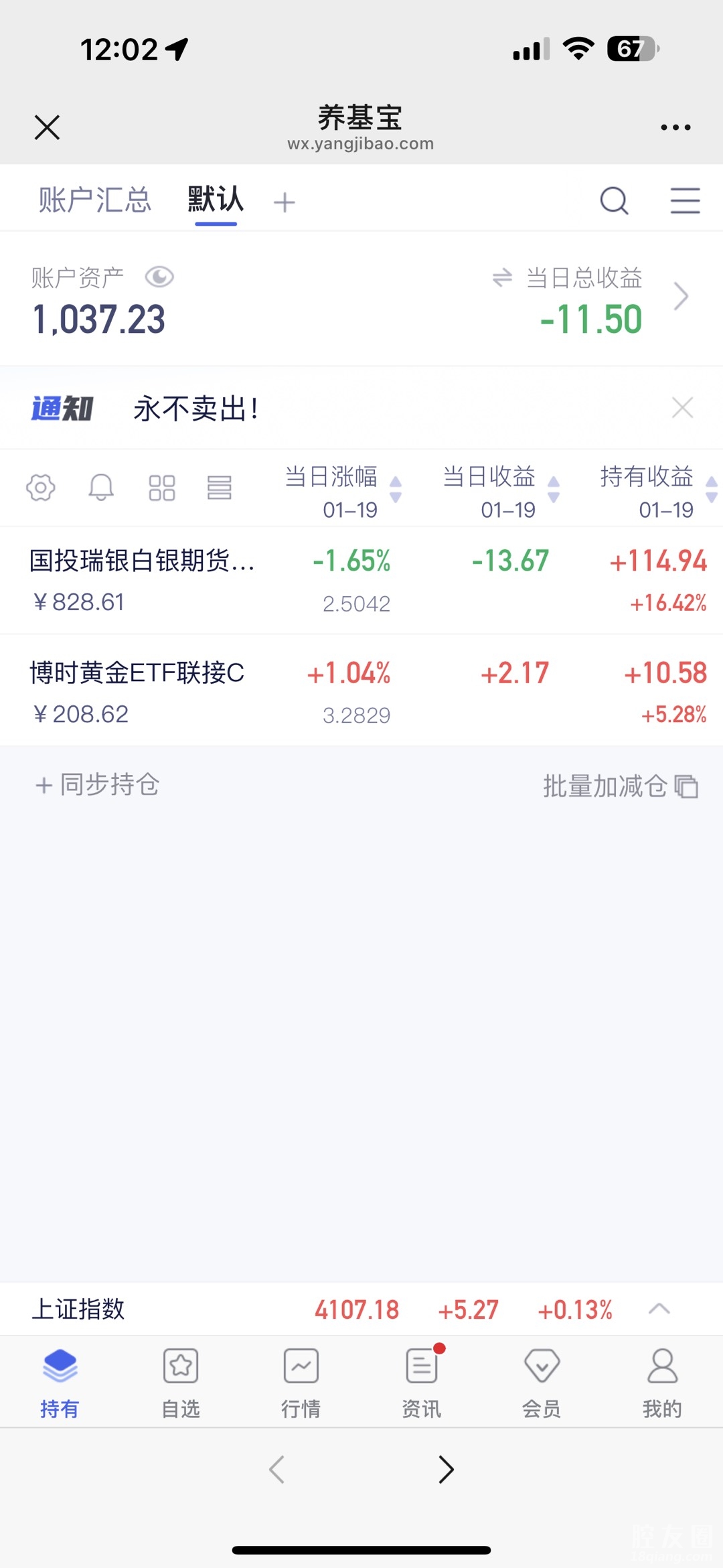This screenshot has width=723, height=1568.
Task: Expand the 上证指数 index bar
Action: 659,1309
